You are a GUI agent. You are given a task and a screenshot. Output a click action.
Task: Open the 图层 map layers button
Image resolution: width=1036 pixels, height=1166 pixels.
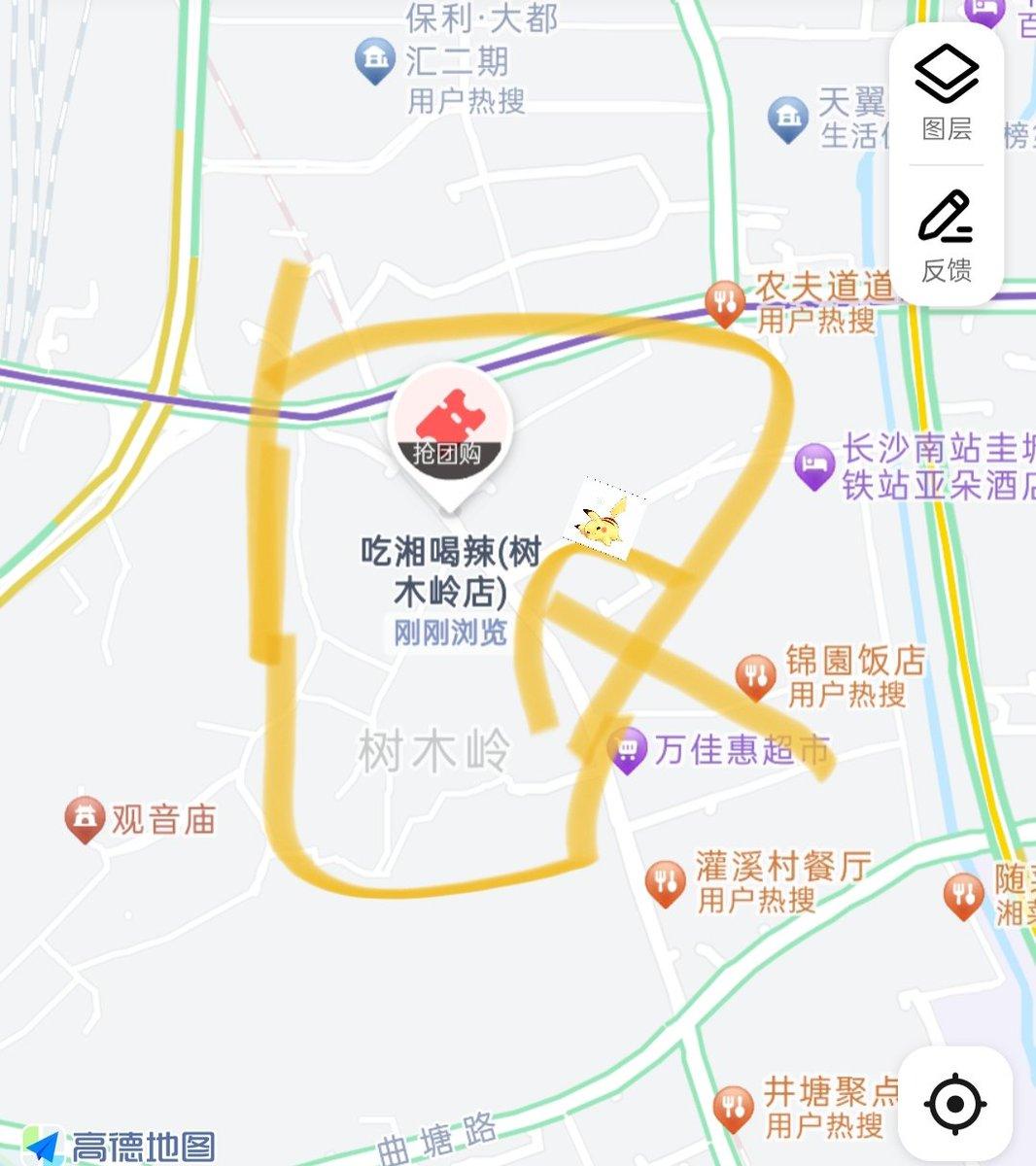947,95
